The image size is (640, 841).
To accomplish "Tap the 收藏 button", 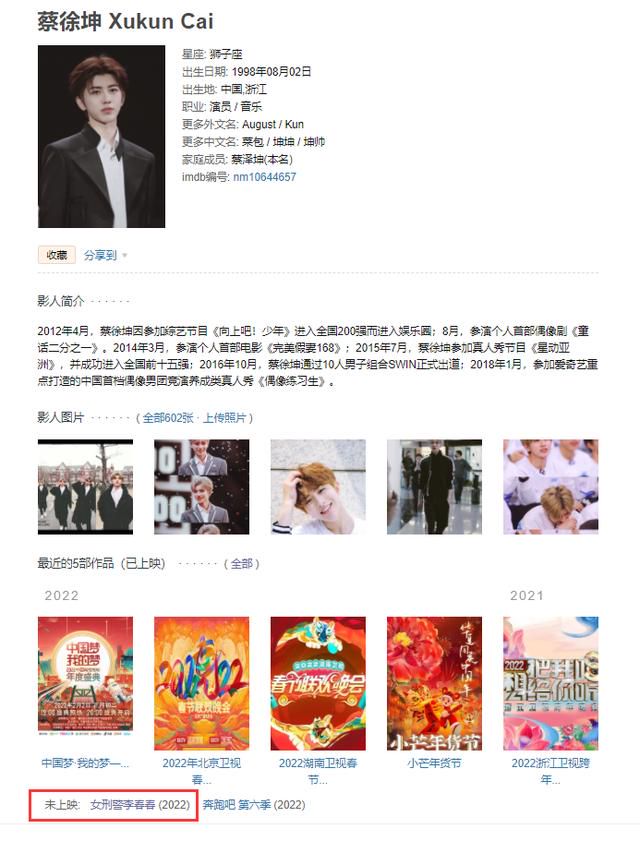I will pos(57,255).
